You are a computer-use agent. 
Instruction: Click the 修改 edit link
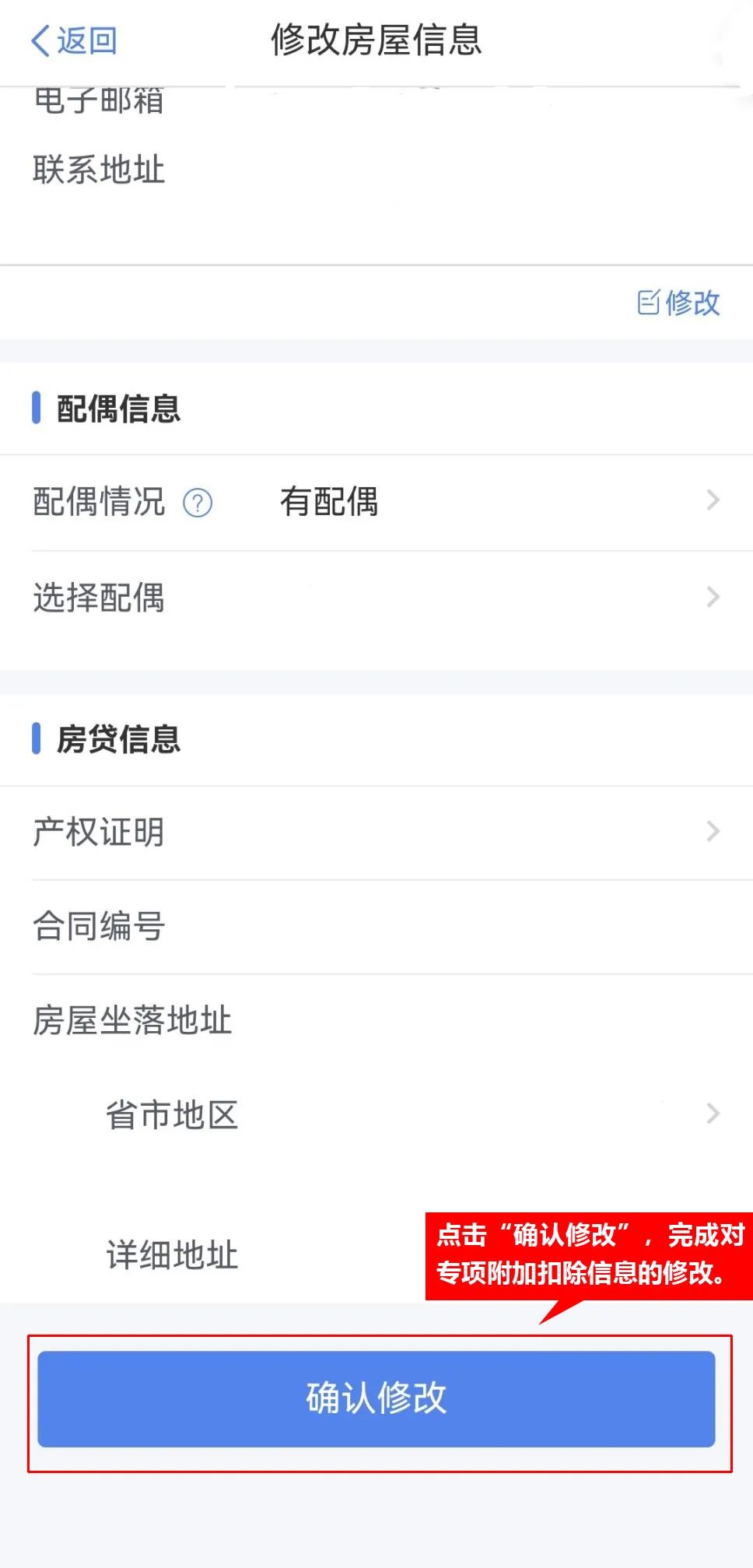(691, 303)
